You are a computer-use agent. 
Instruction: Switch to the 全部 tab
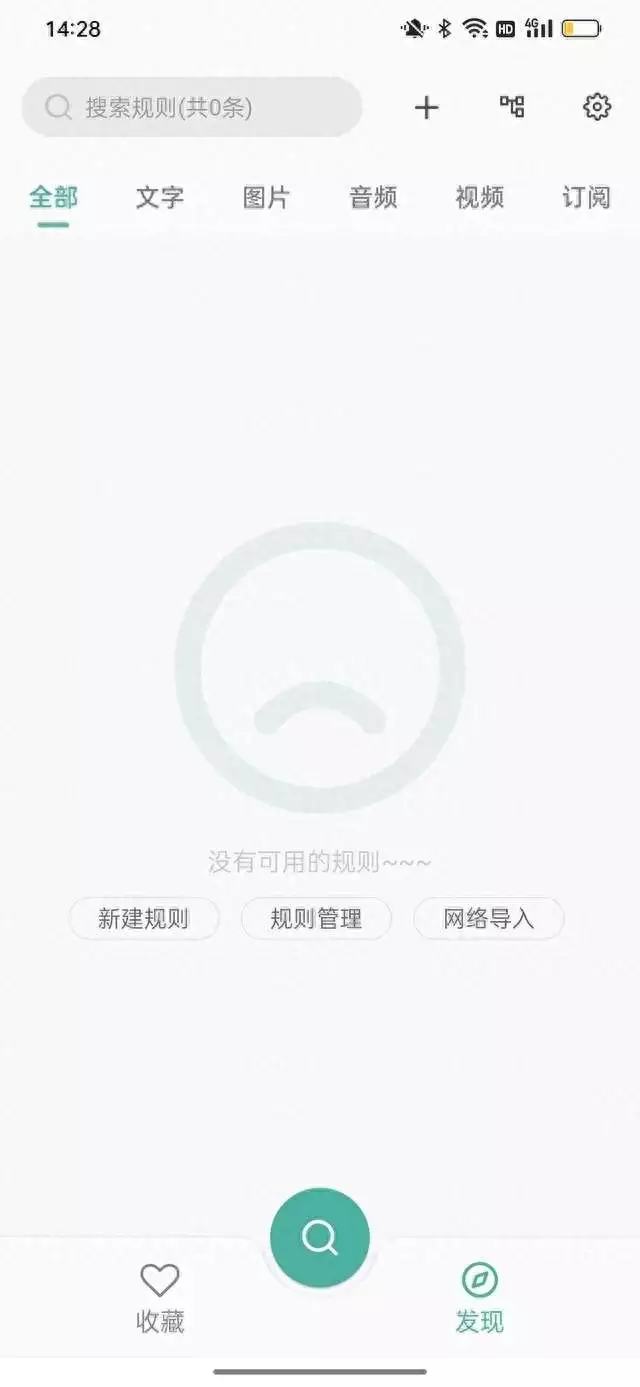point(53,197)
